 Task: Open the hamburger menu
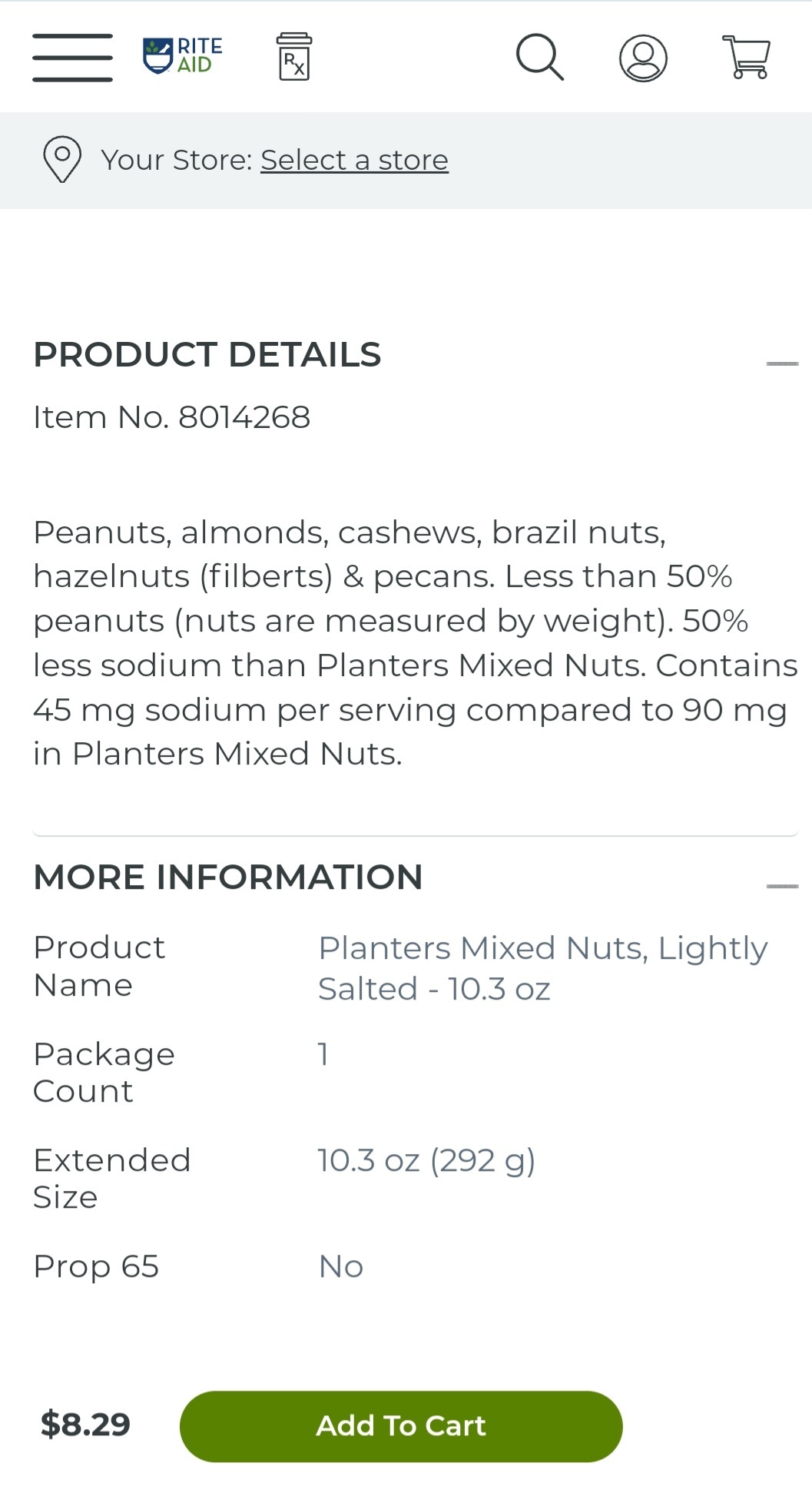[x=72, y=58]
